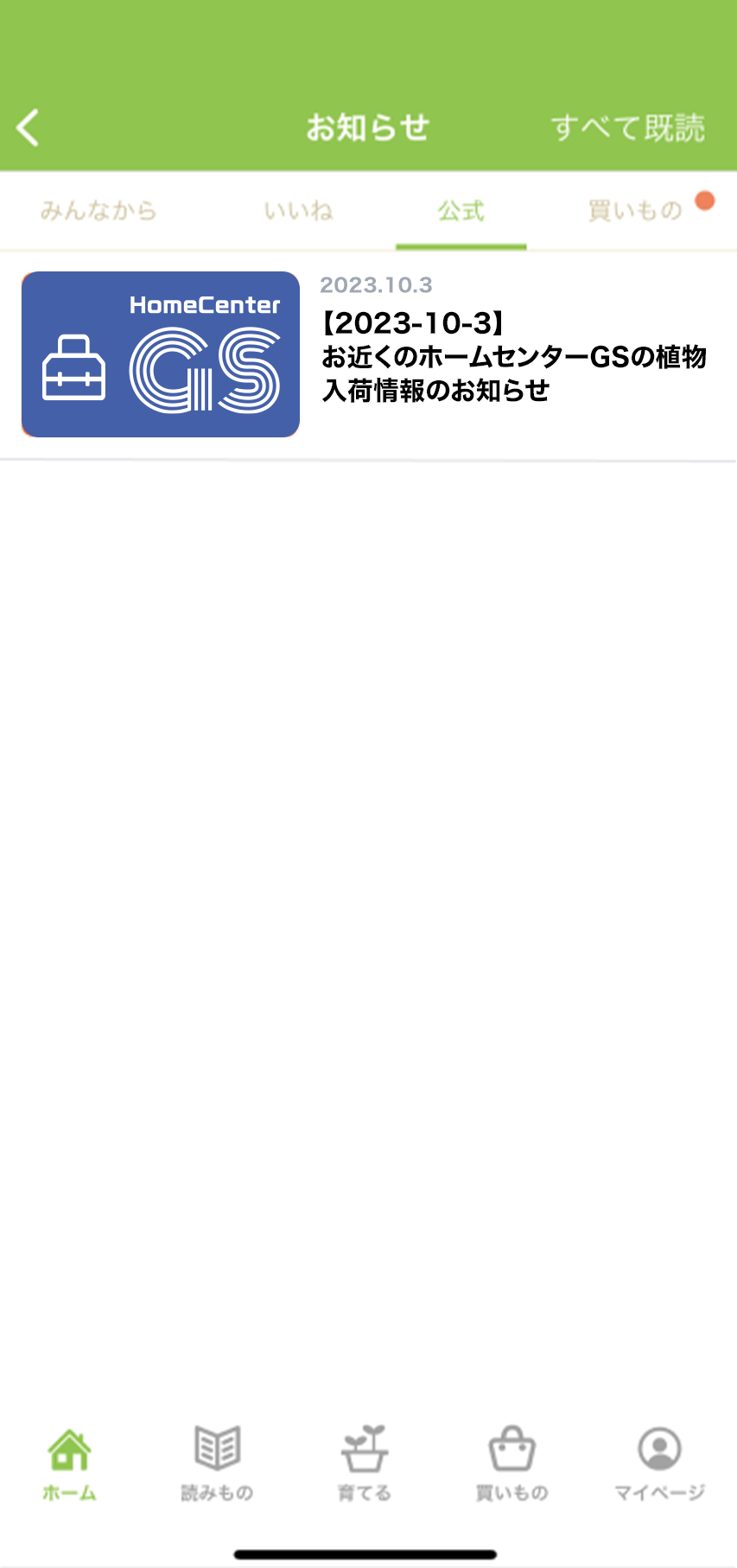Go back with the header arrow
The image size is (737, 1568).
pyautogui.click(x=28, y=128)
